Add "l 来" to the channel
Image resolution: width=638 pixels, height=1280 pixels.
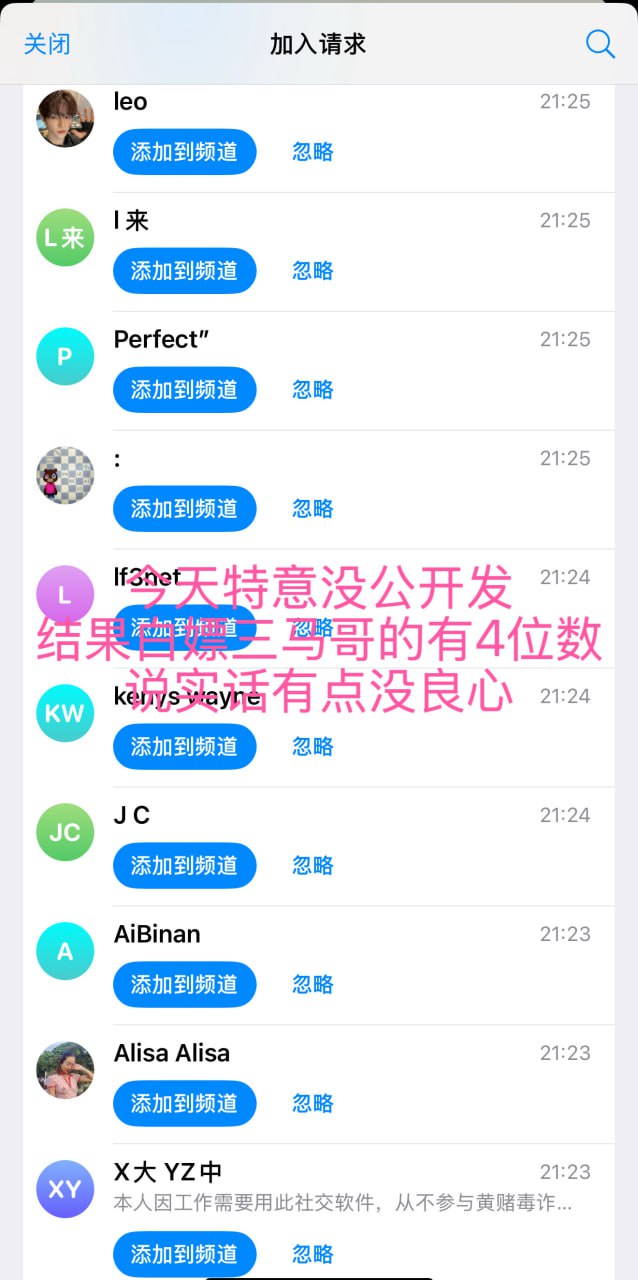(184, 271)
